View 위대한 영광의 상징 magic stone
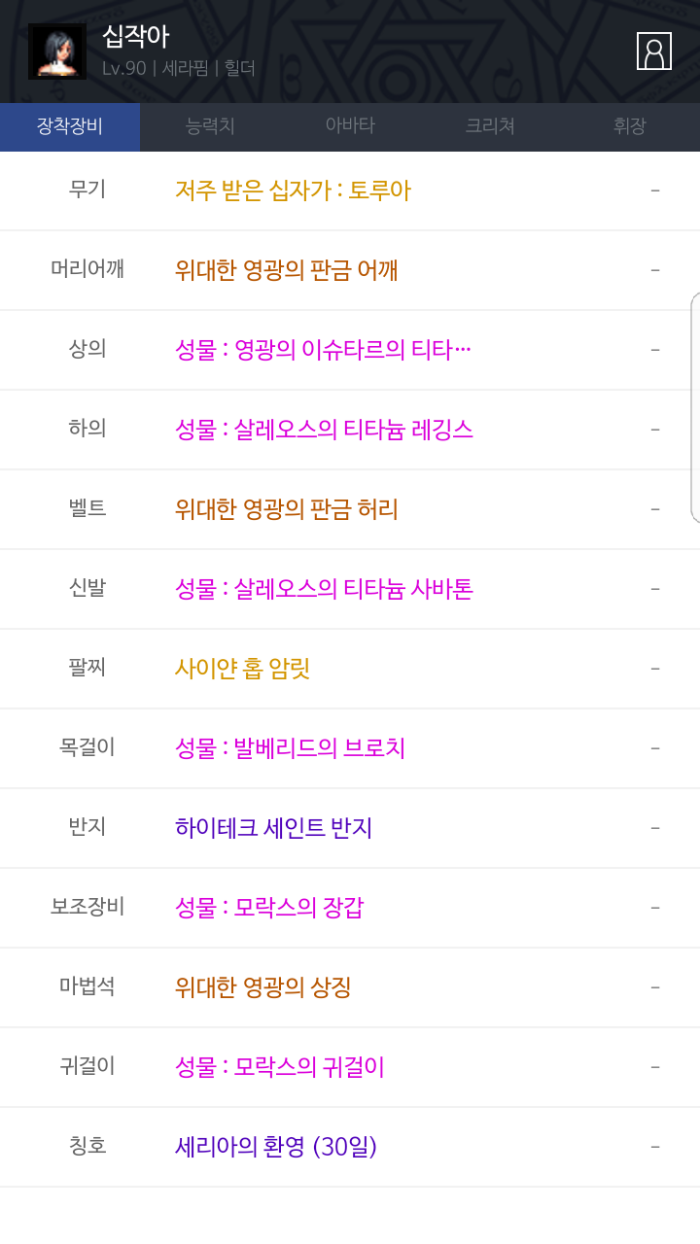 (263, 987)
